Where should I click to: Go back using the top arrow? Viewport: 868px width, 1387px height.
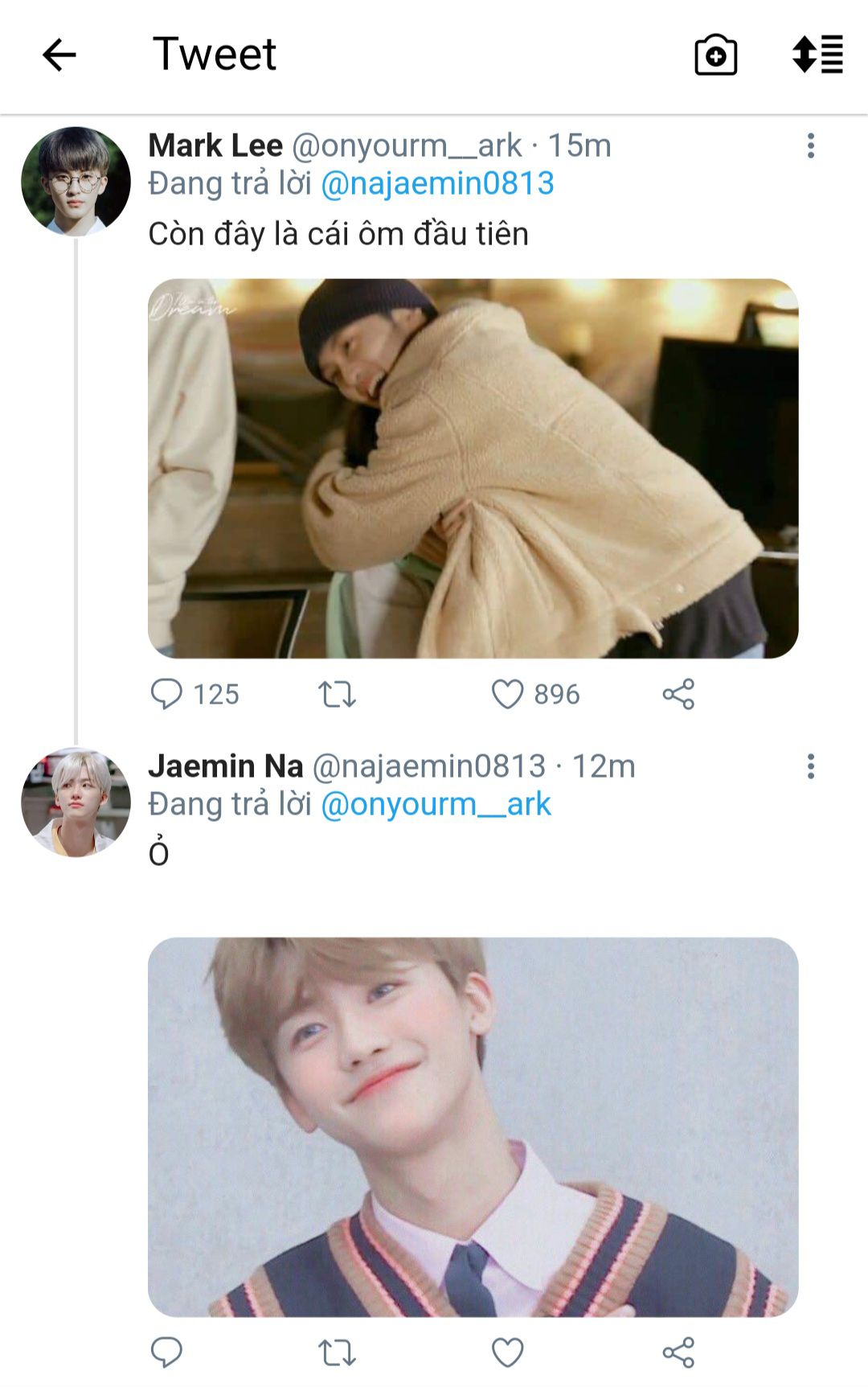click(x=59, y=55)
